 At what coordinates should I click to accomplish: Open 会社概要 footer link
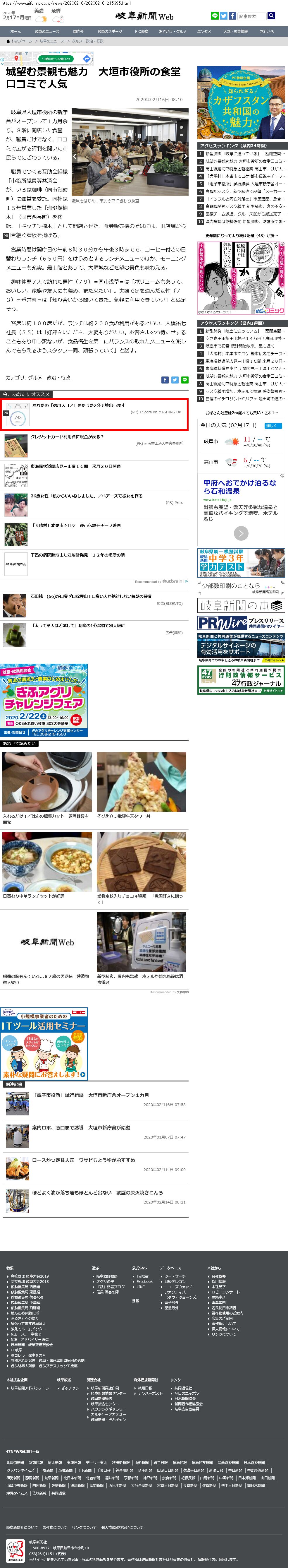click(218, 1276)
